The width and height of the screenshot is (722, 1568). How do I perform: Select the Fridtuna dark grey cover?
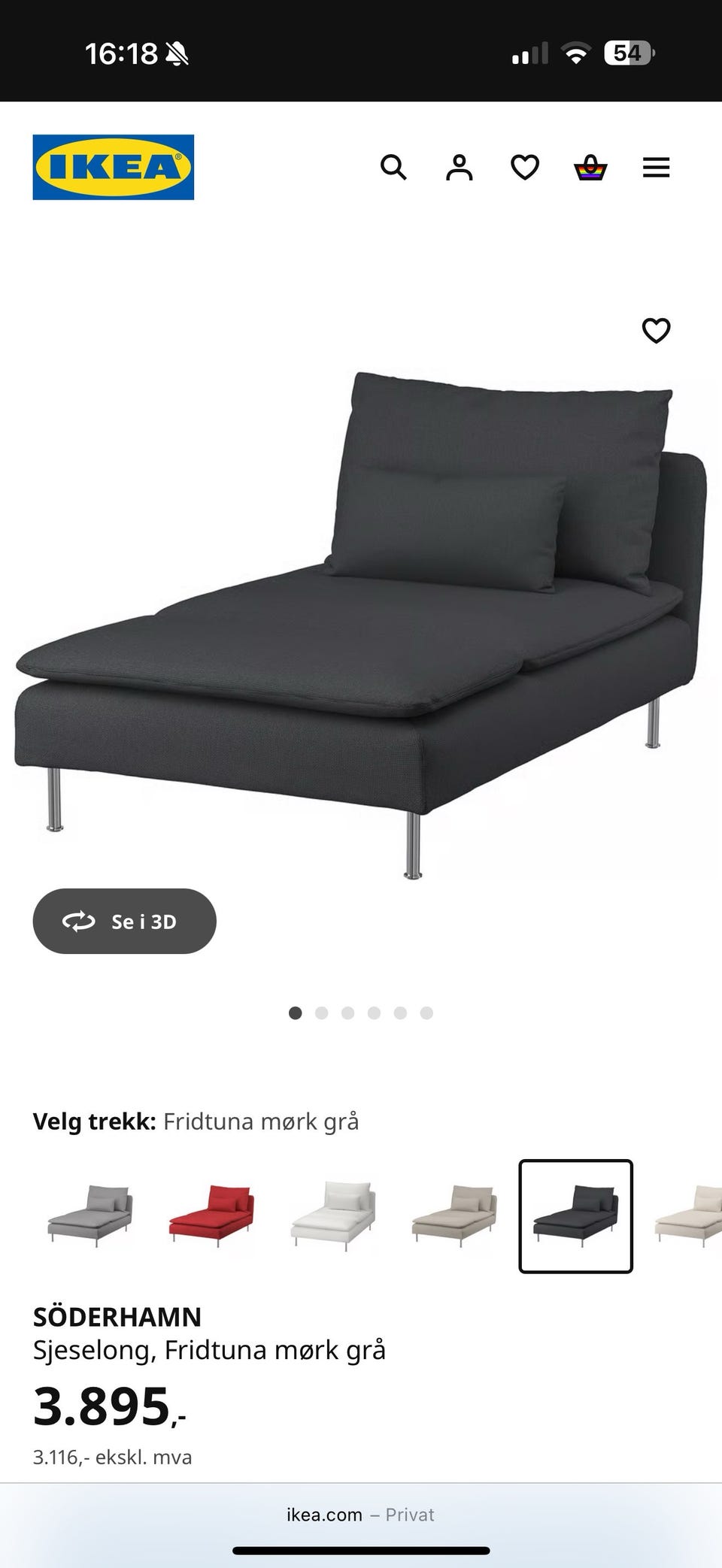pos(575,1215)
